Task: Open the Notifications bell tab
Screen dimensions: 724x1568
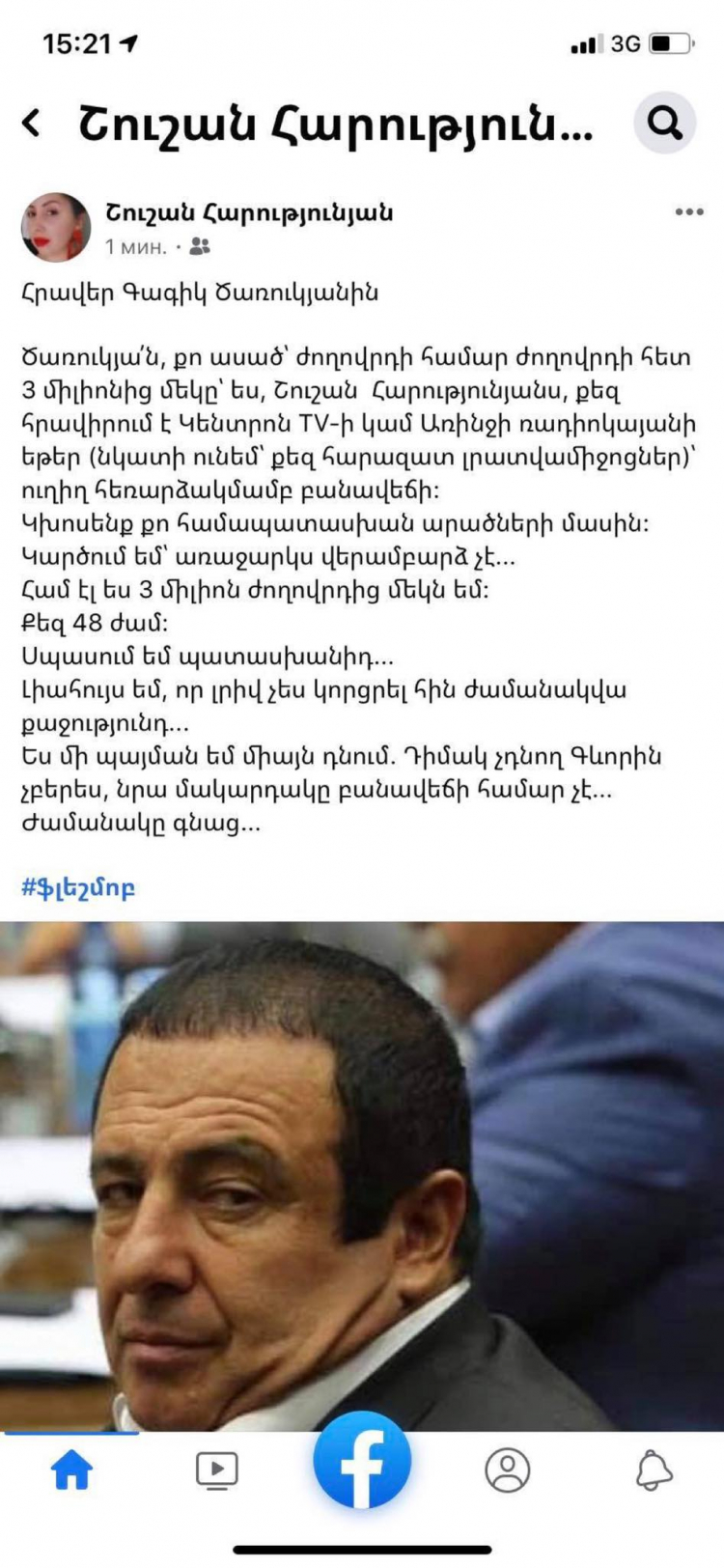Action: coord(654,1470)
